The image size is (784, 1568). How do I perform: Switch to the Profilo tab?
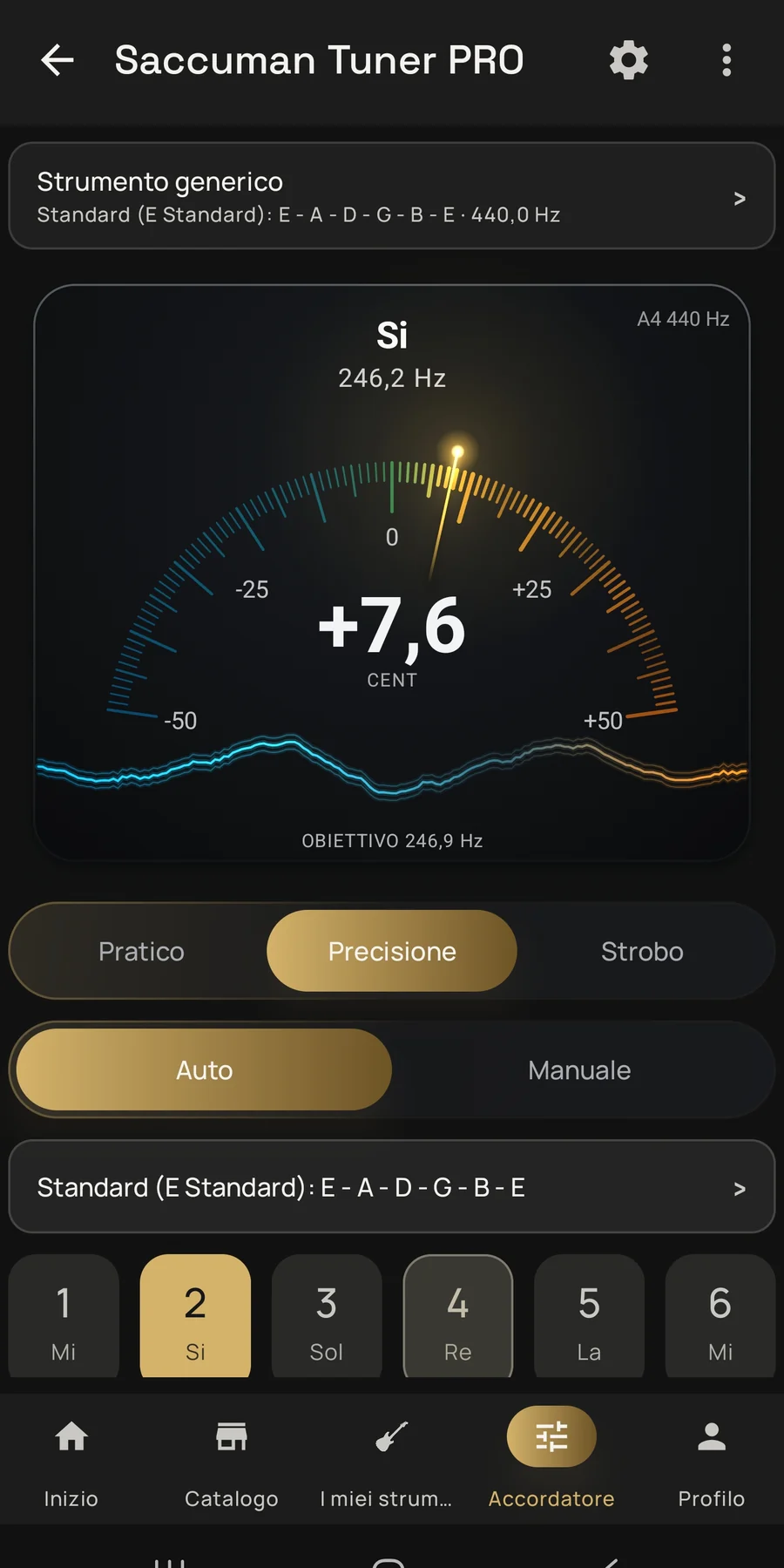pos(712,1460)
